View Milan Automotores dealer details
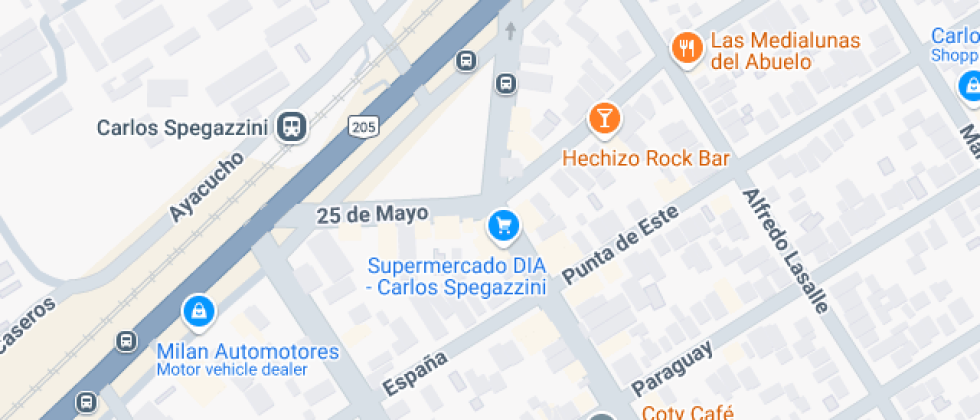The height and width of the screenshot is (420, 980). pos(199,310)
